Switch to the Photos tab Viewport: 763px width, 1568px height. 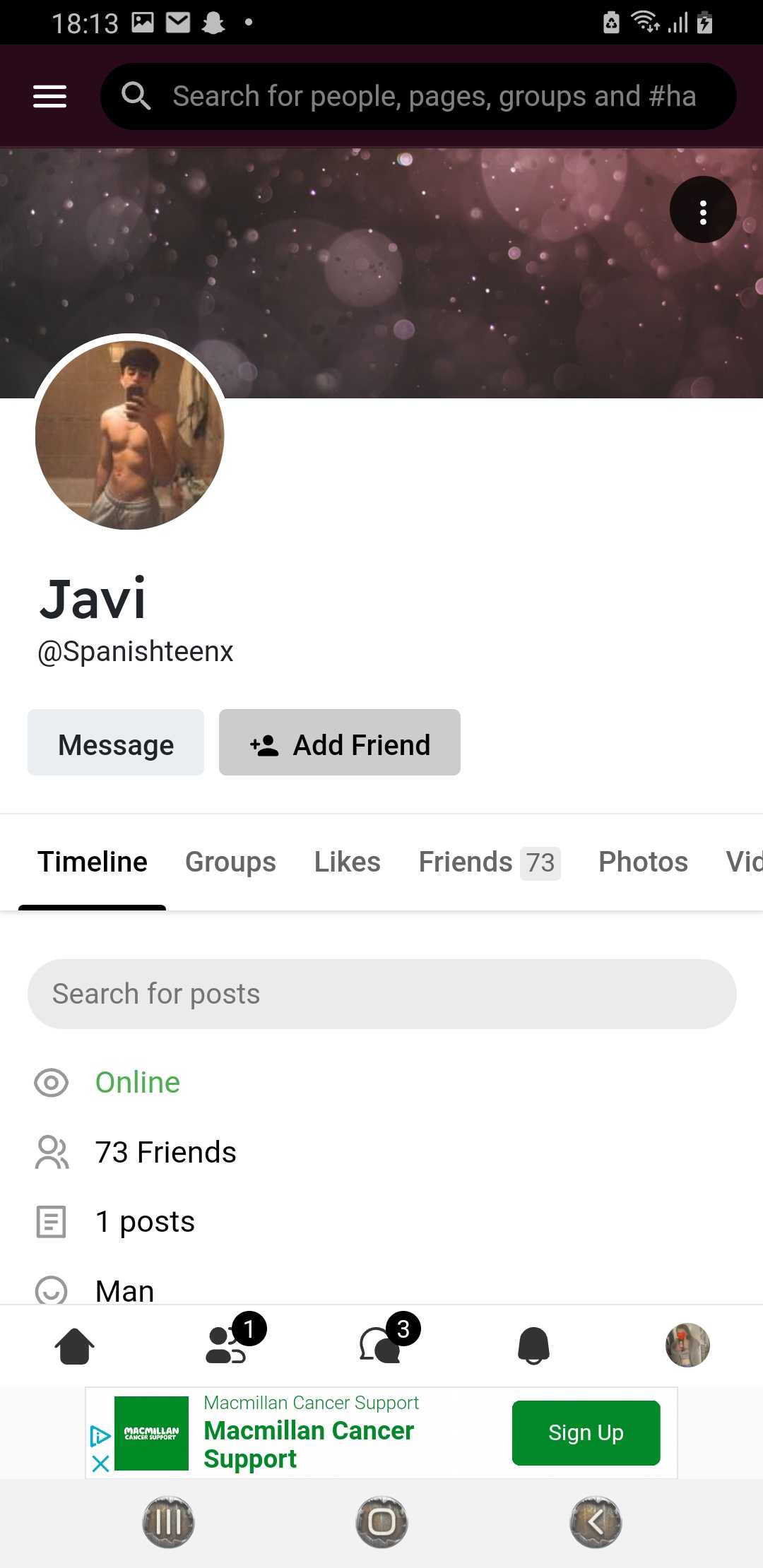(x=643, y=862)
